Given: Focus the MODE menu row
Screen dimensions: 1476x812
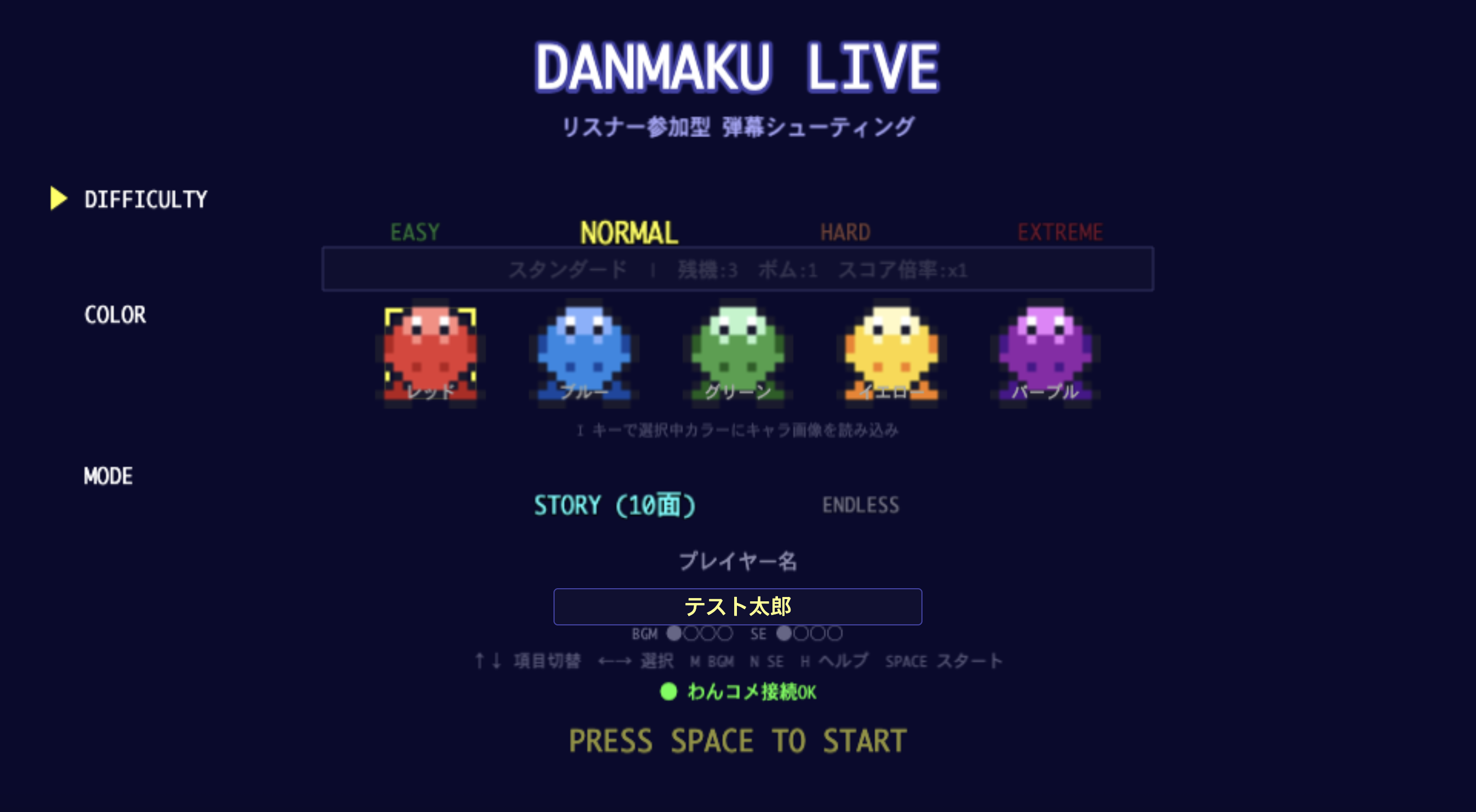Looking at the screenshot, I should click(x=108, y=477).
